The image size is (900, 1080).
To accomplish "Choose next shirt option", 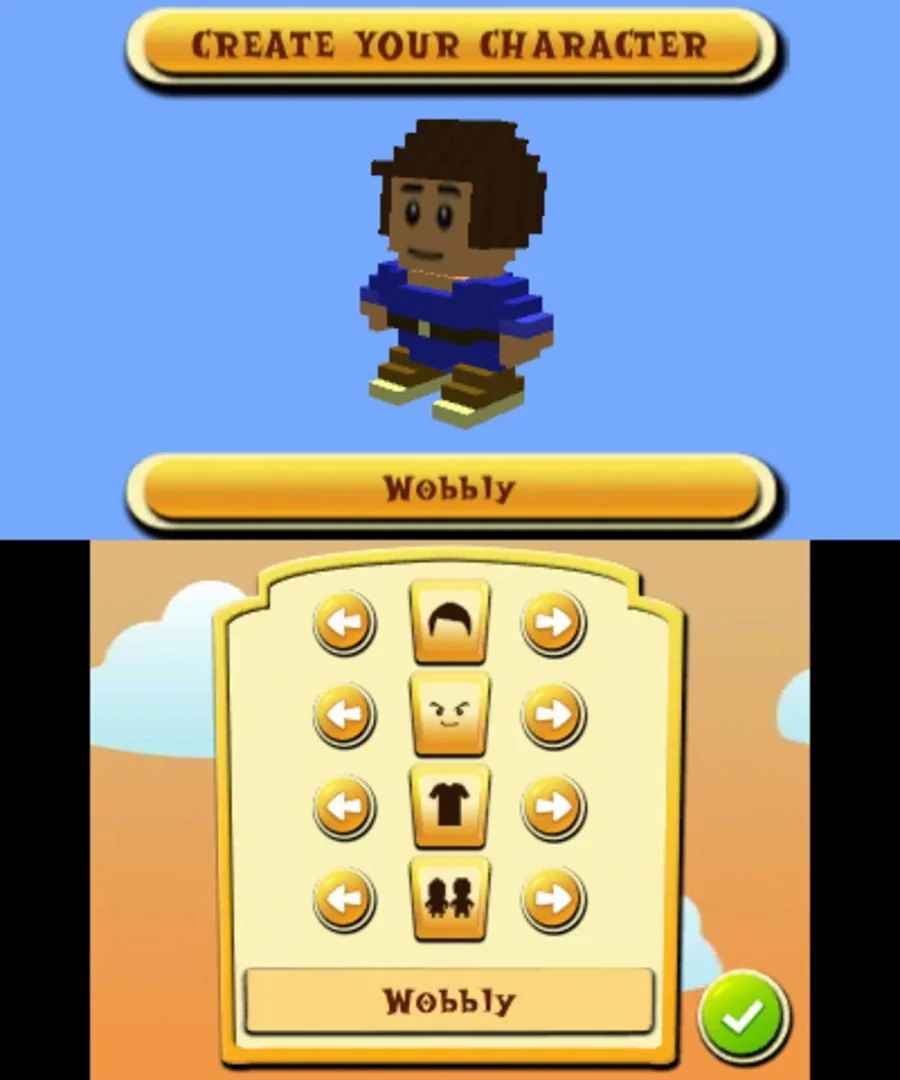I will tap(553, 807).
